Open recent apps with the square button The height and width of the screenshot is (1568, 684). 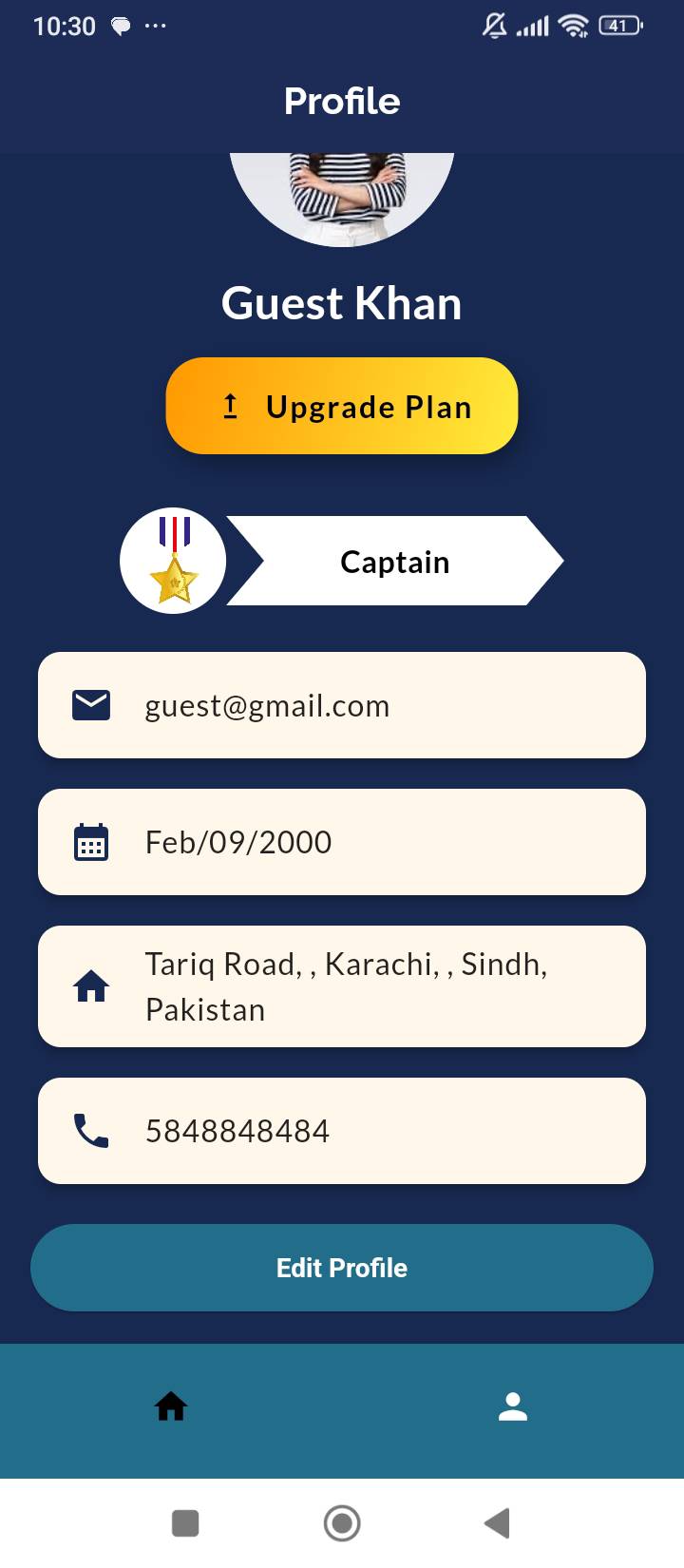[185, 1523]
